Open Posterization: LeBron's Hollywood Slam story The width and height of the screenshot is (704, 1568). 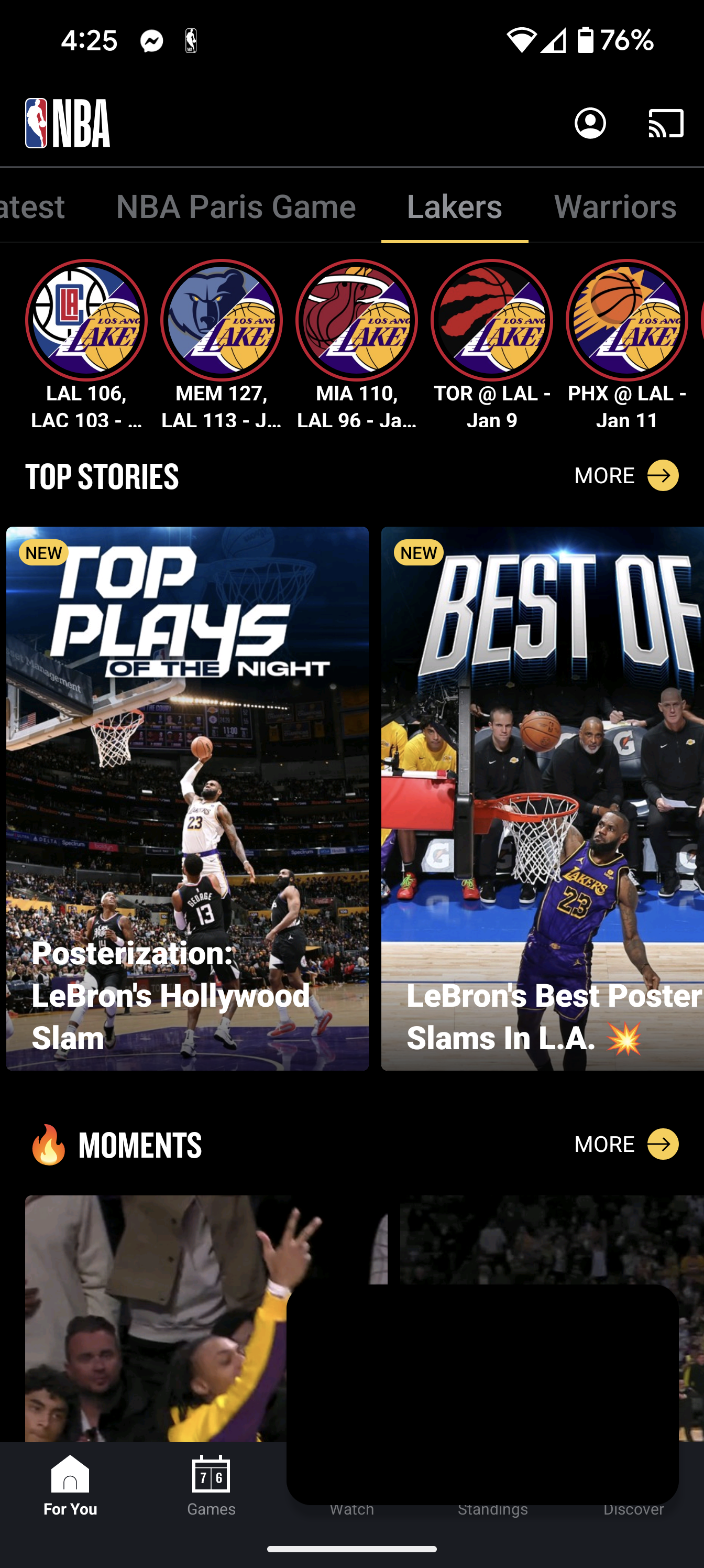188,798
